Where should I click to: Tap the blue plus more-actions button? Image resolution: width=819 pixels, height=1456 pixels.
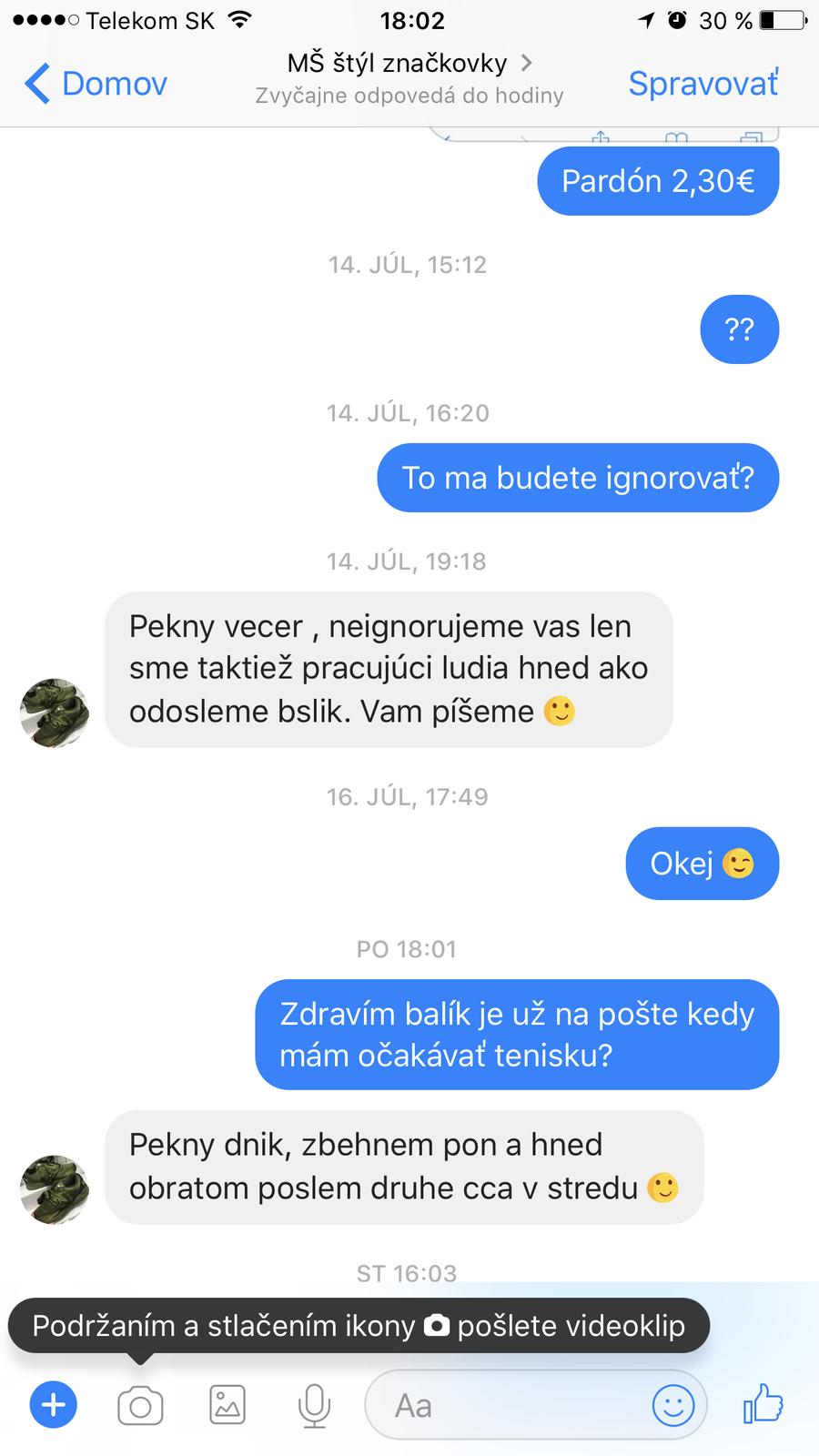tap(54, 1405)
